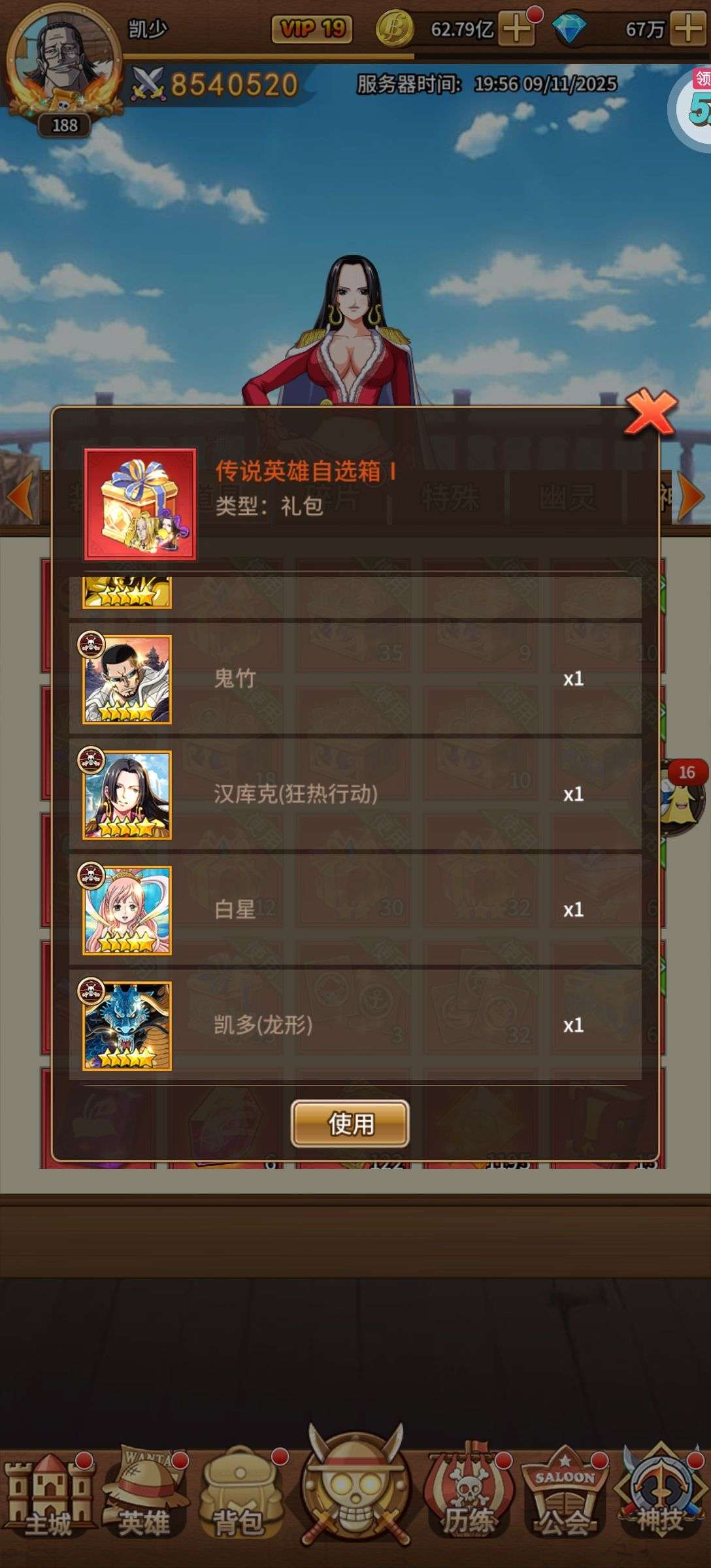The height and width of the screenshot is (1568, 711).
Task: Add more diamonds with plus button
Action: click(689, 28)
